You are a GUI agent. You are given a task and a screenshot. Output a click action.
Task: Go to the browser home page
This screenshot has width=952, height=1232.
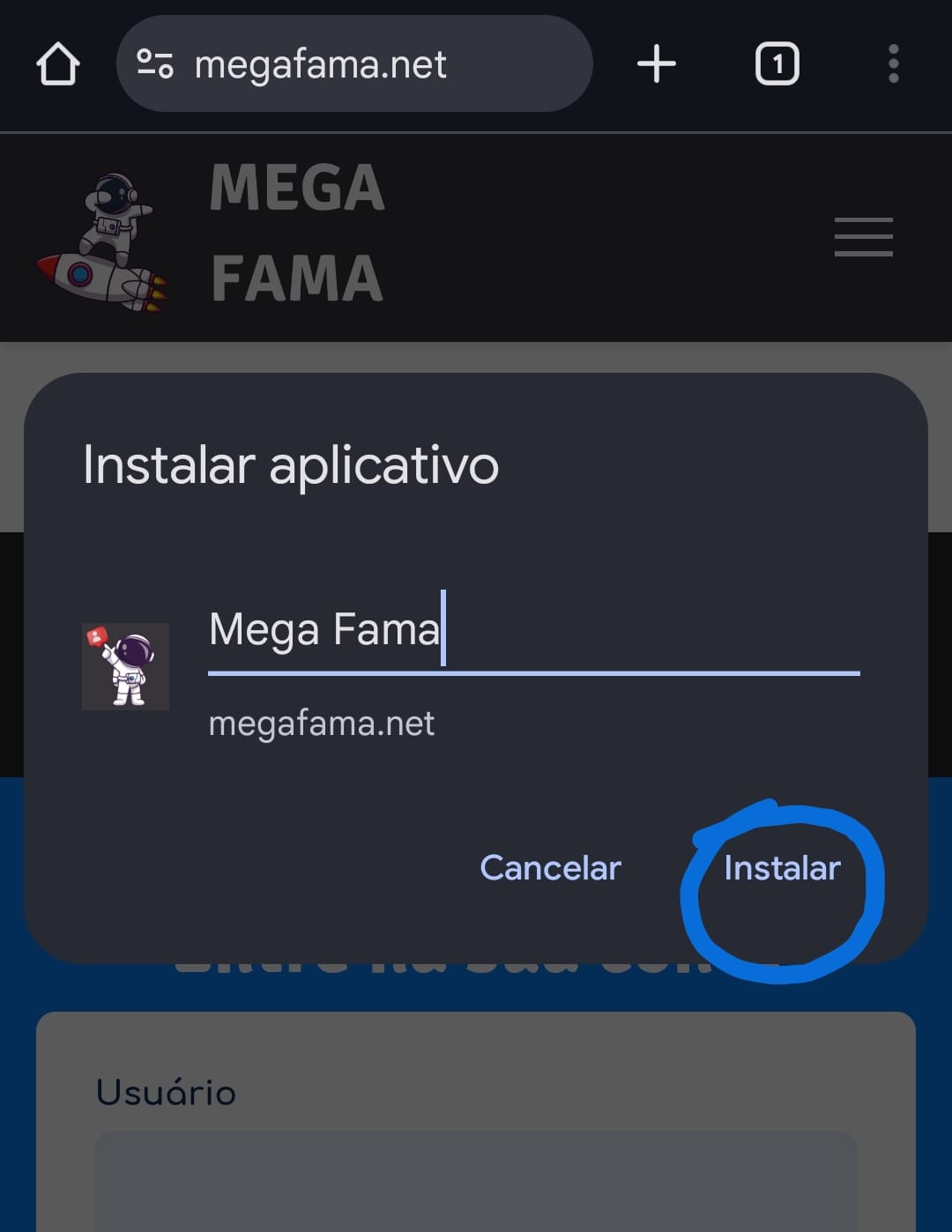pyautogui.click(x=58, y=64)
